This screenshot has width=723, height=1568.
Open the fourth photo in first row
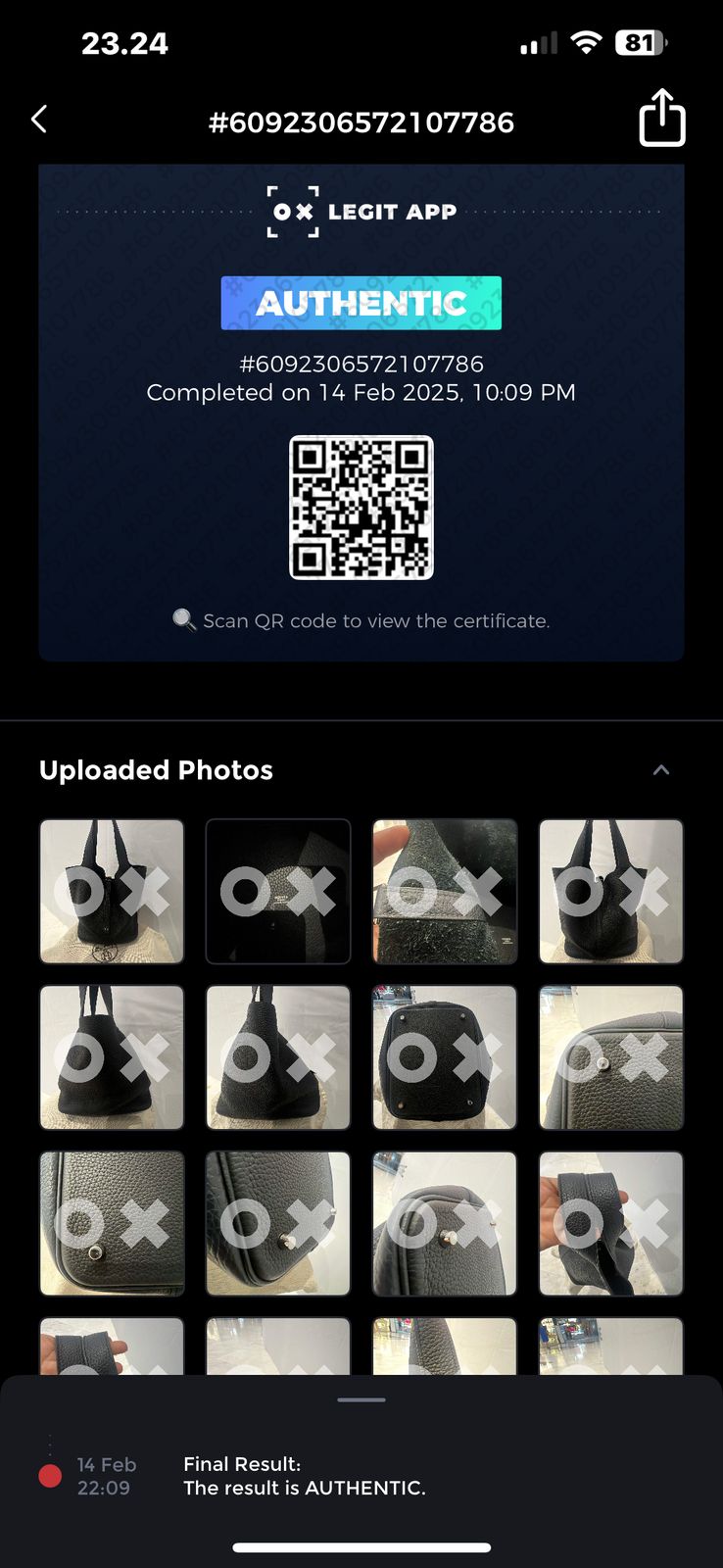(610, 891)
